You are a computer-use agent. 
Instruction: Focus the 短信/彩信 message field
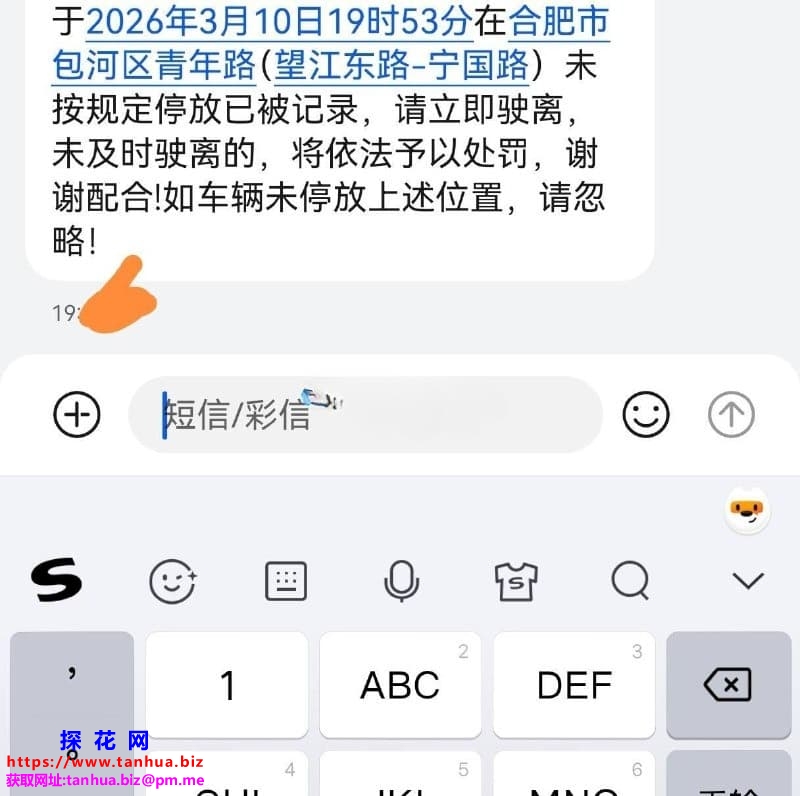click(x=365, y=414)
